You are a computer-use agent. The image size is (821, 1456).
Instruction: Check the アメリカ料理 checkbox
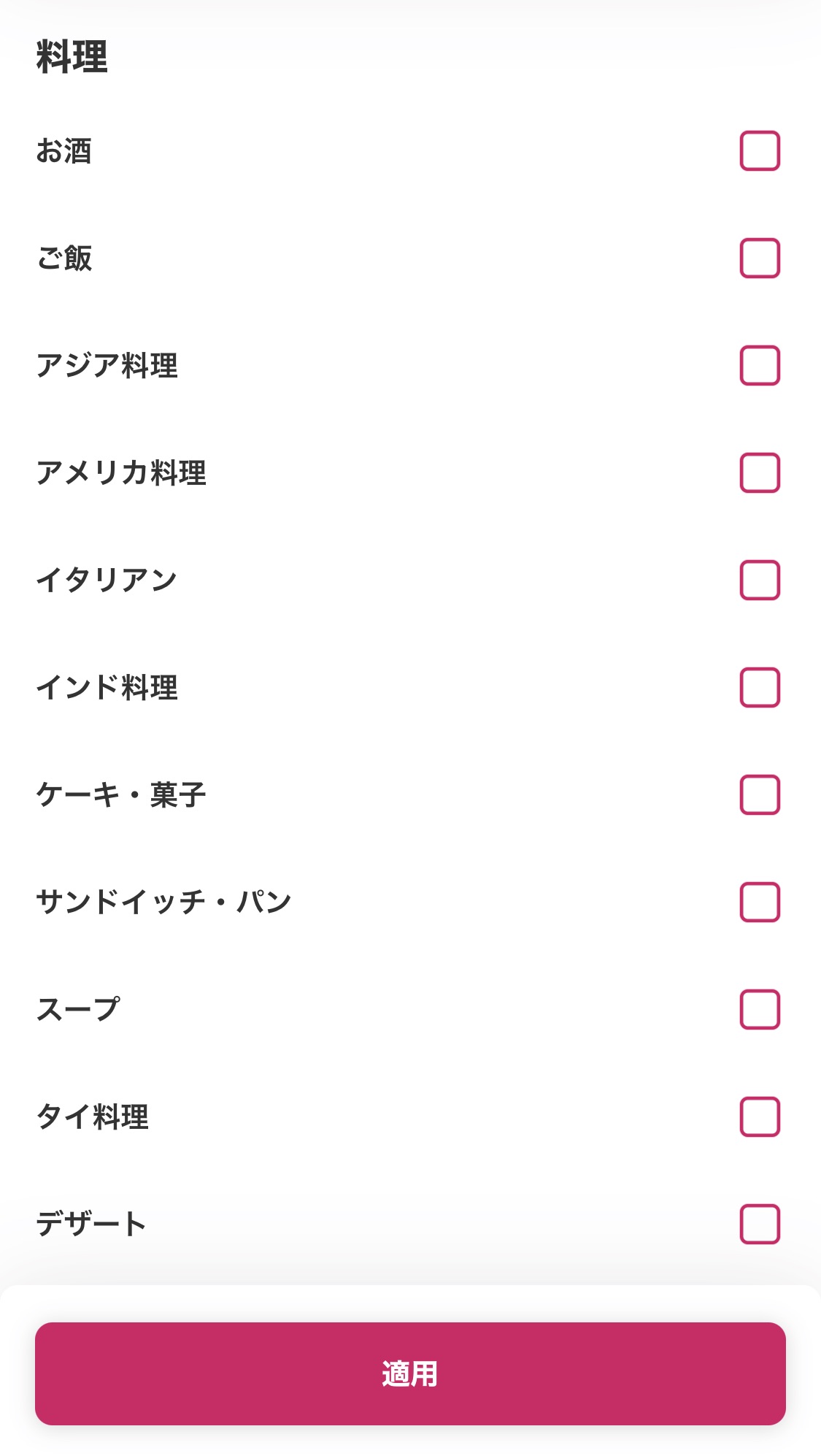tap(760, 473)
